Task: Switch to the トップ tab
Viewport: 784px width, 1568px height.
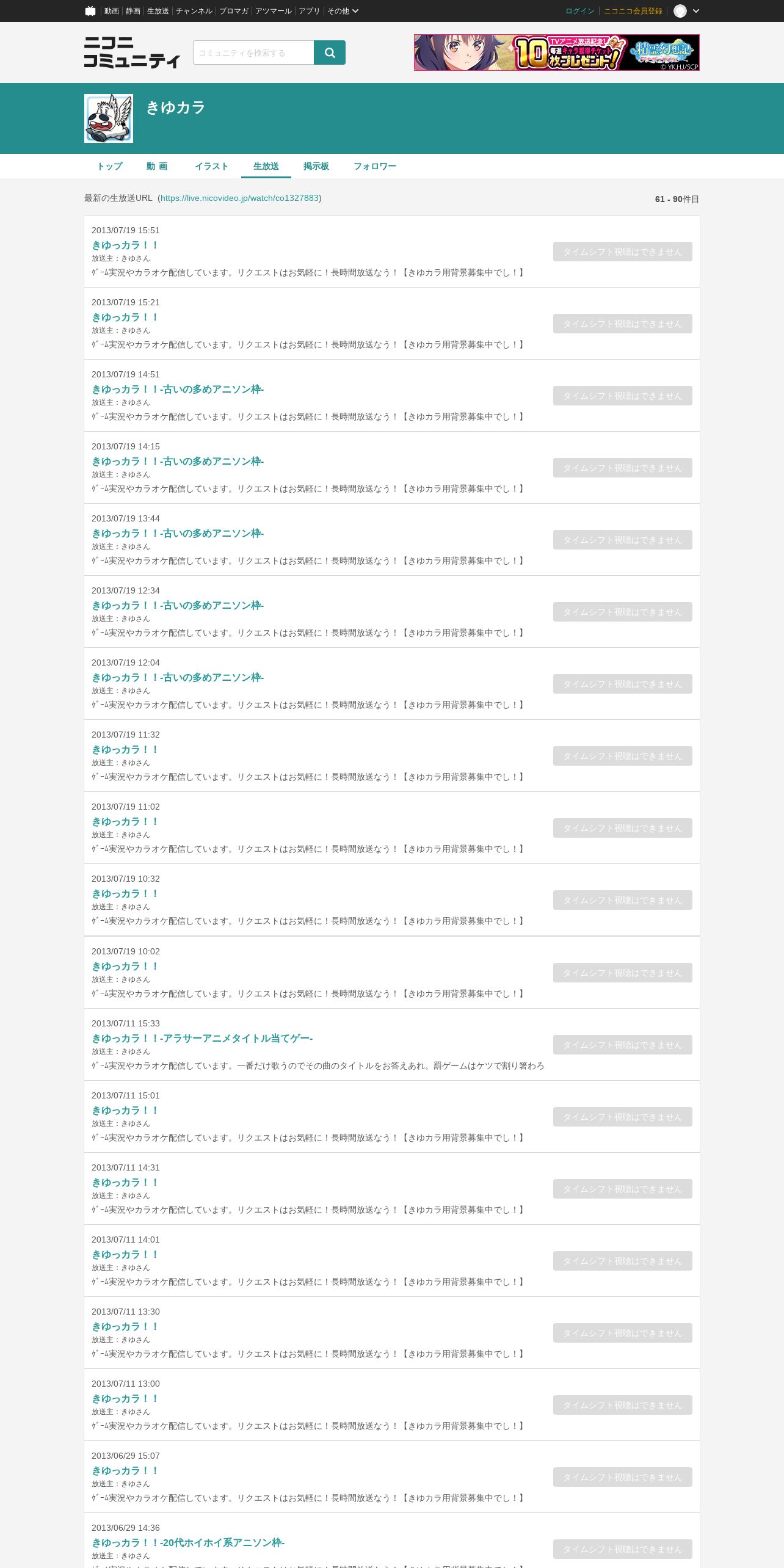Action: [110, 166]
